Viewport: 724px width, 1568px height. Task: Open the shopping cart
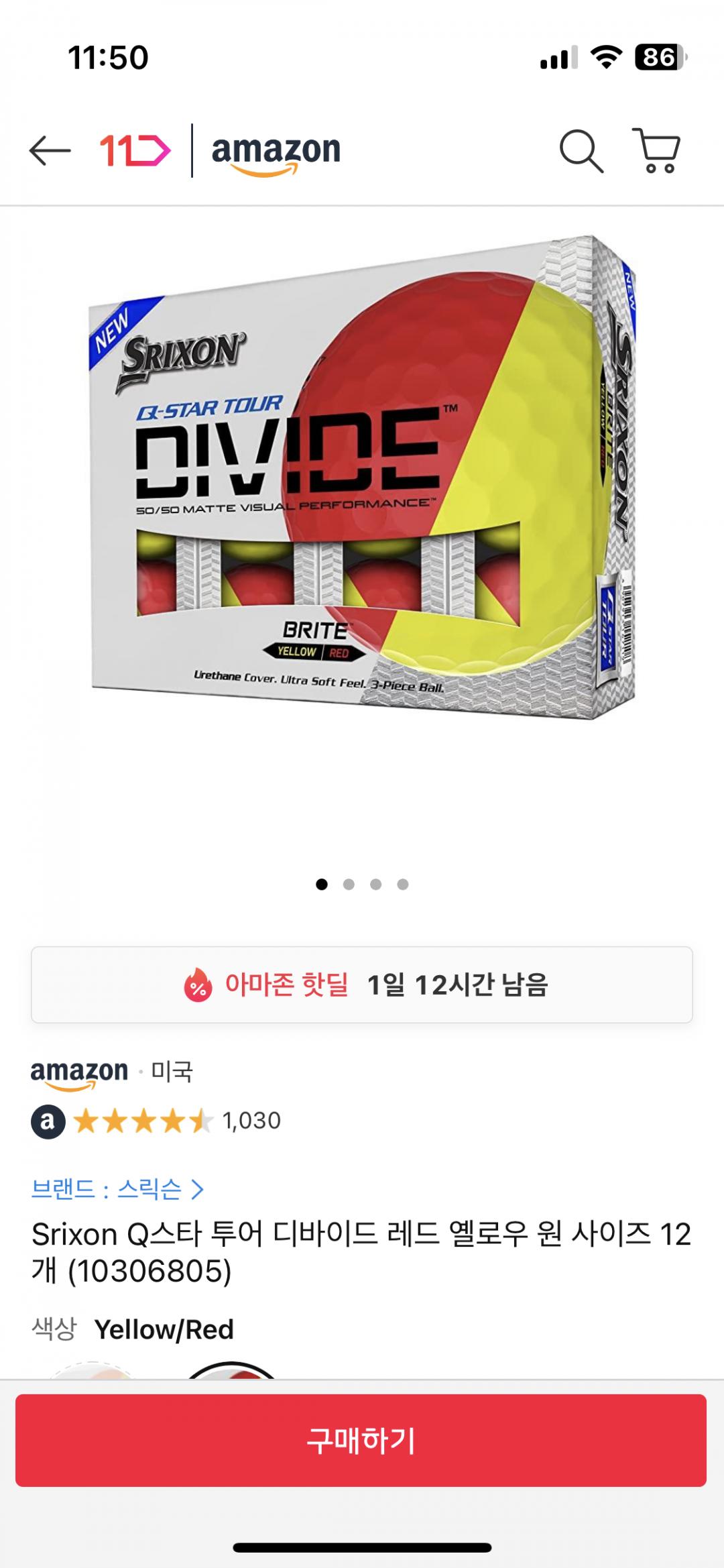[x=657, y=151]
